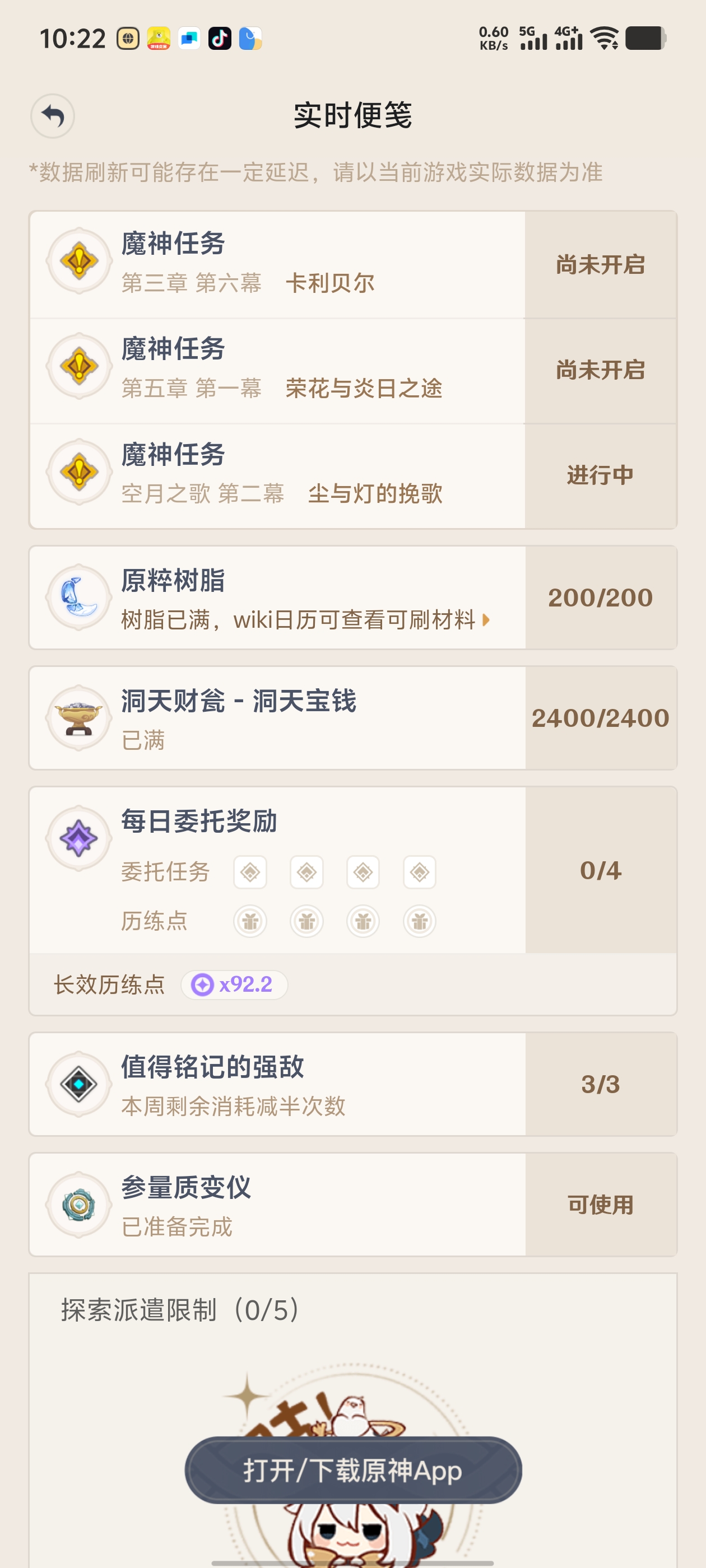Toggle the second 委托任务 completion marker
Viewport: 706px width, 1568px height.
[x=306, y=872]
